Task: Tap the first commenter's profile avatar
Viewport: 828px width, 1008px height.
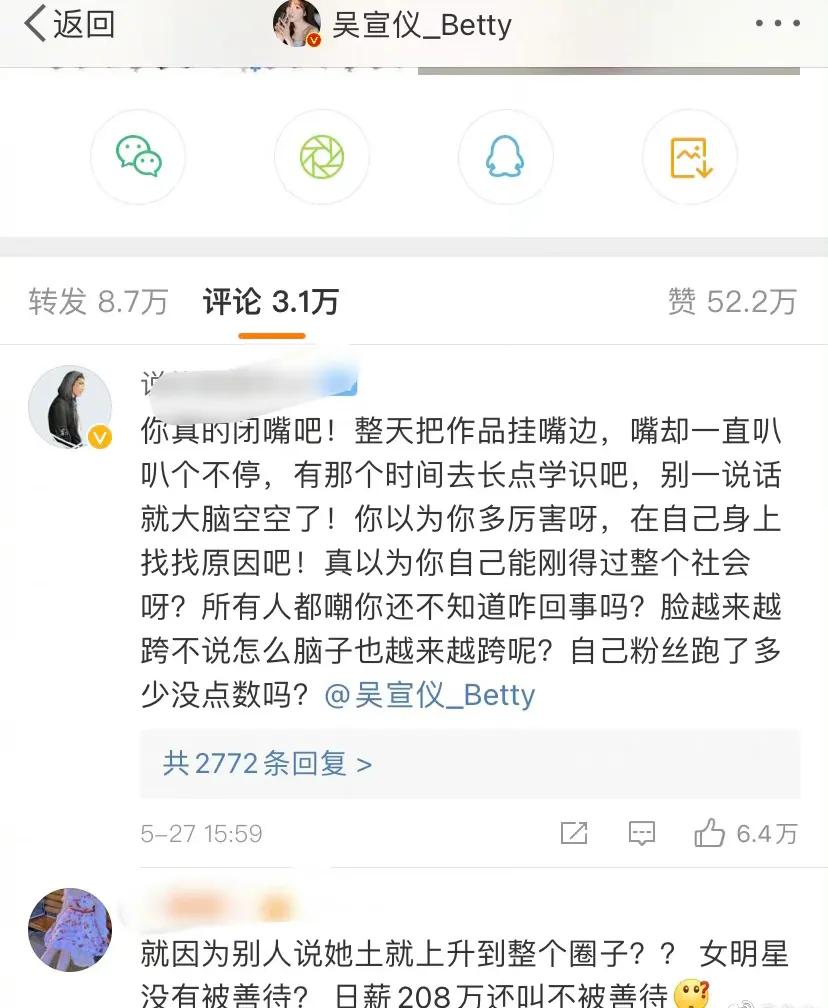Action: coord(70,405)
